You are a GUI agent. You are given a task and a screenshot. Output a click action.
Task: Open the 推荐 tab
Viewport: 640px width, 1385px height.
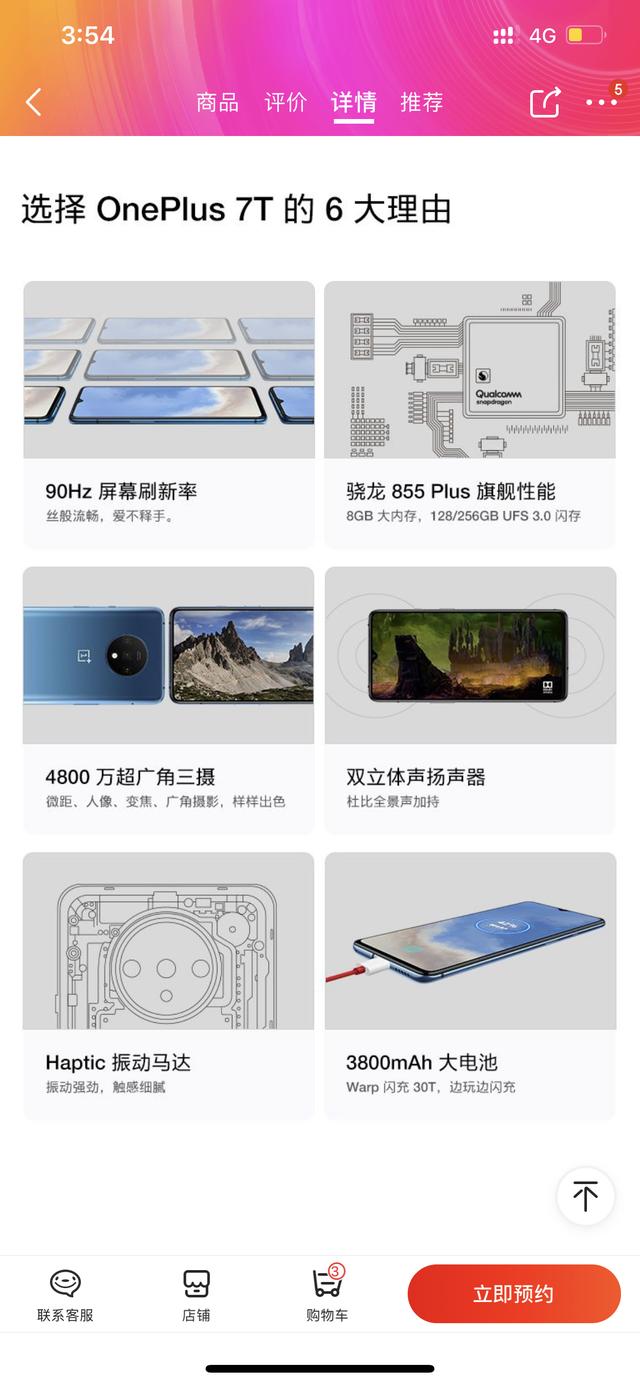[x=421, y=102]
